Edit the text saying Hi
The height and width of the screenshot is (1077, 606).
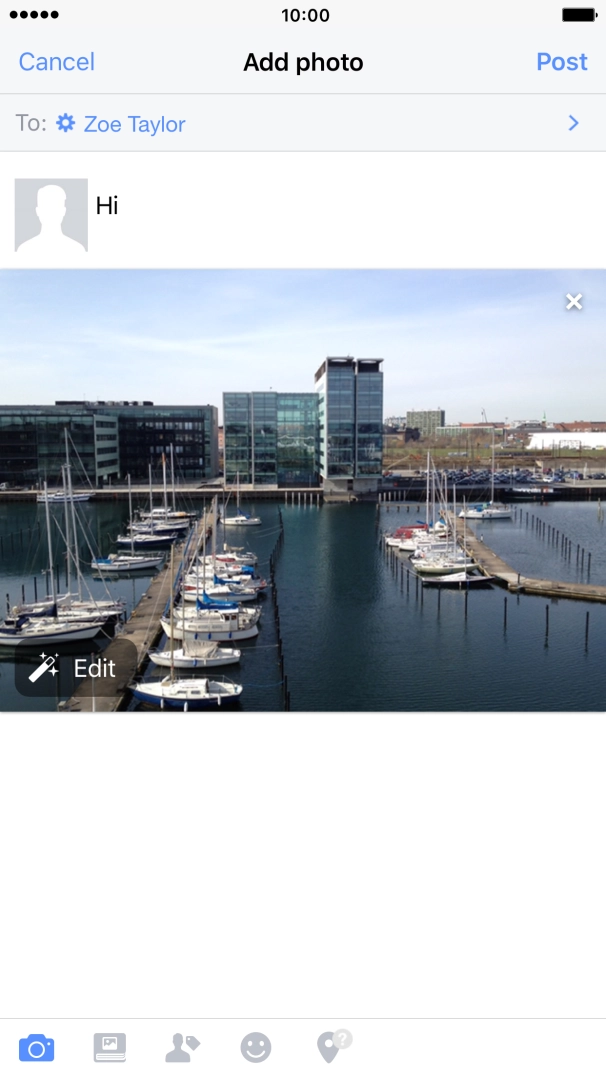[x=107, y=206]
